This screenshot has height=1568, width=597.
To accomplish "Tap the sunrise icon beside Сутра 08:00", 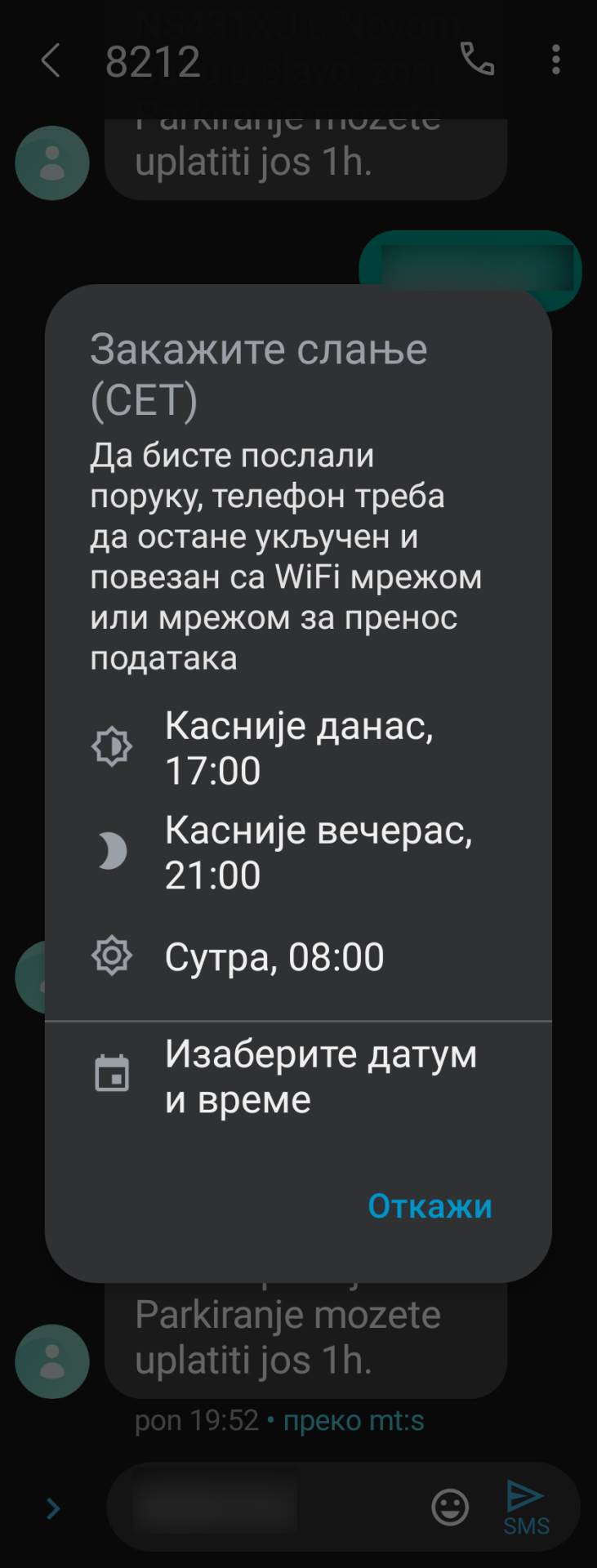I will pyautogui.click(x=114, y=955).
